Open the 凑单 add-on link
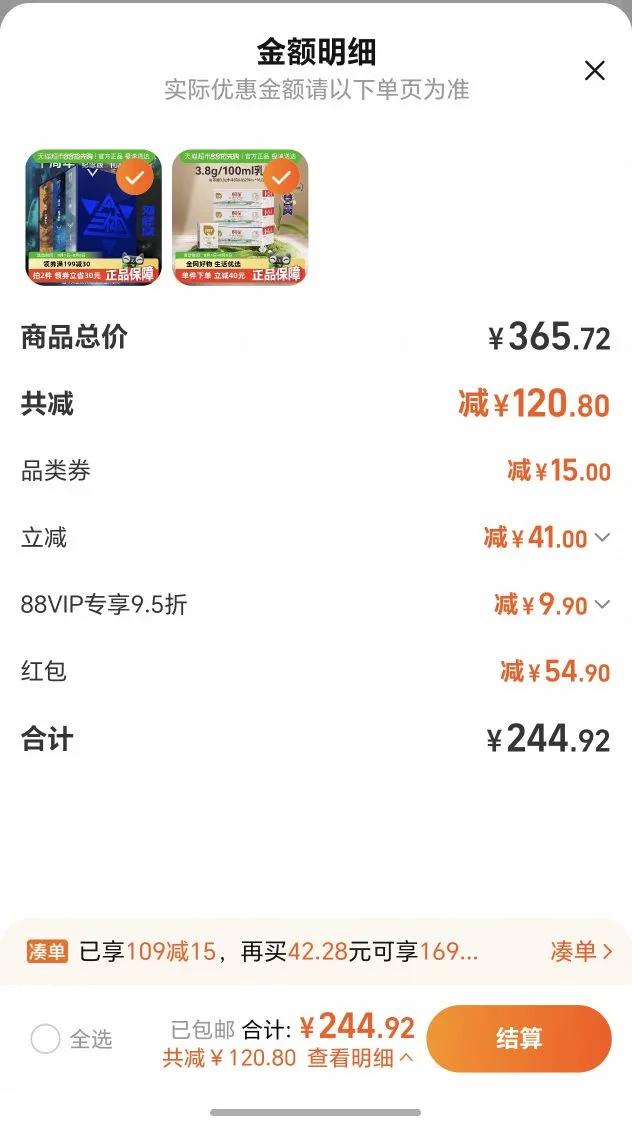The width and height of the screenshot is (632, 1132). point(581,951)
